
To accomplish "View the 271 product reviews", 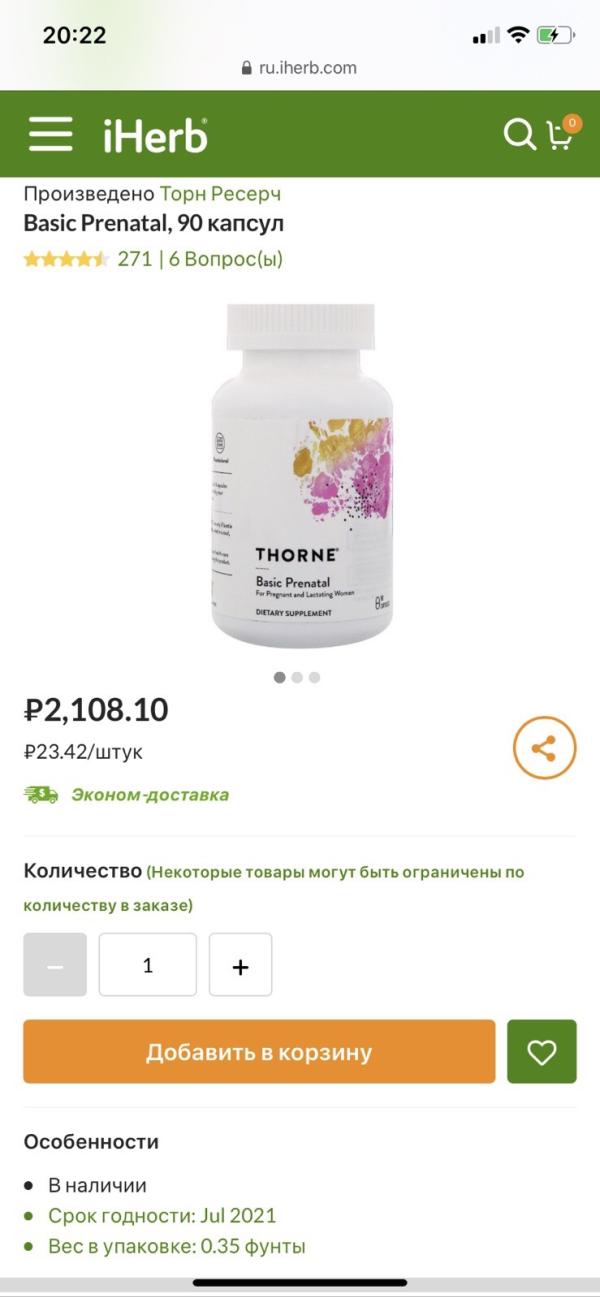I will click(134, 259).
